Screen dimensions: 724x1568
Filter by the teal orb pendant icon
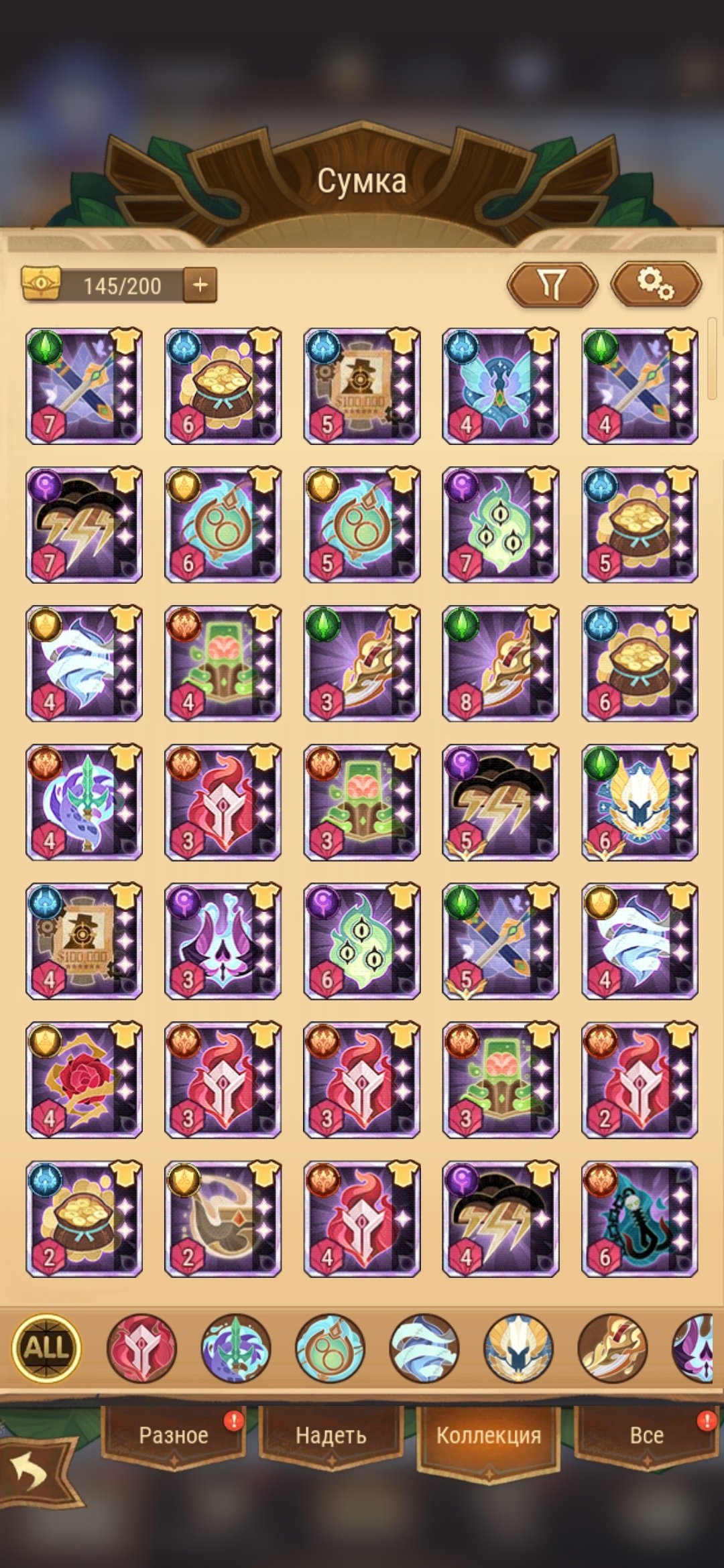330,1348
